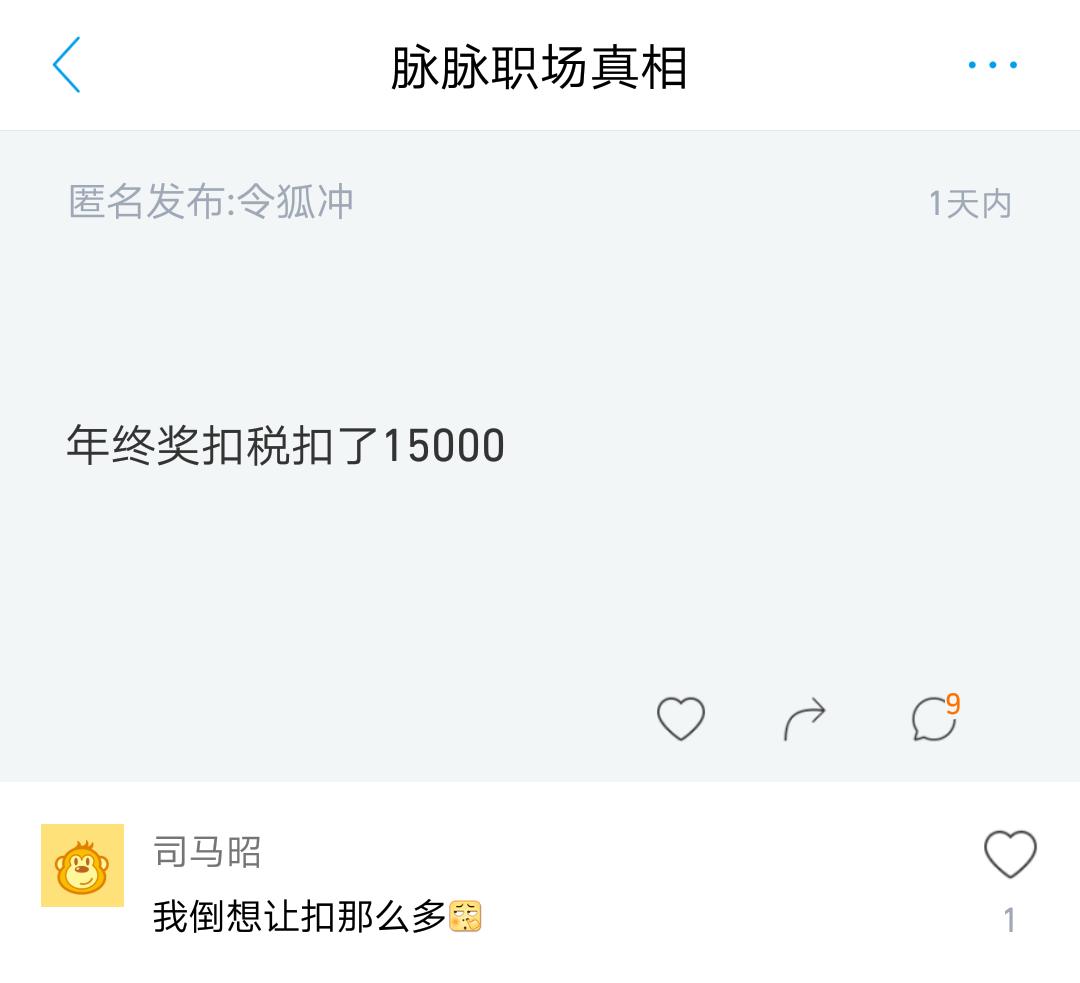Viewport: 1080px width, 983px height.
Task: Like 司马昭's comment
Action: 1010,855
